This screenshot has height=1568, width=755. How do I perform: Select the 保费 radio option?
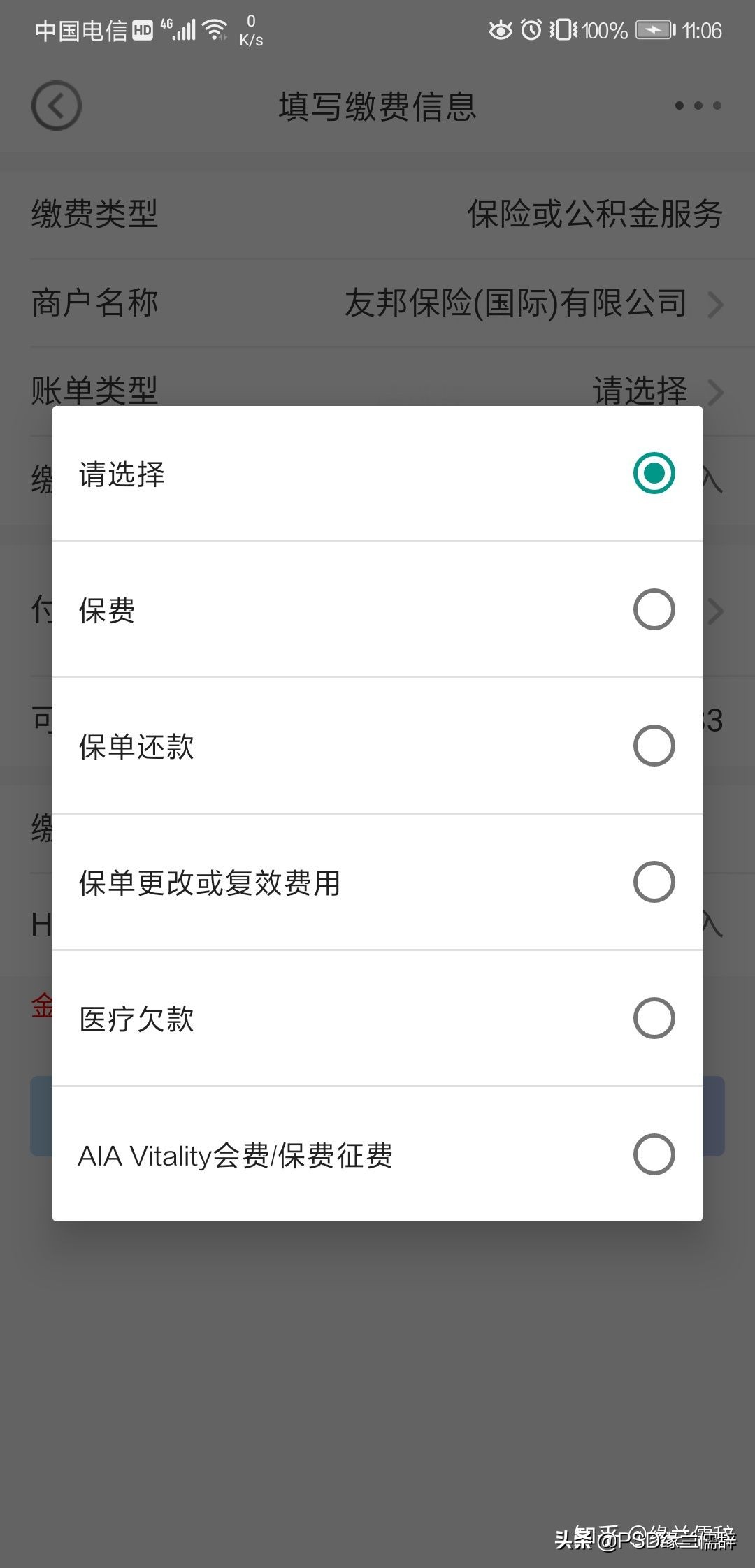653,609
